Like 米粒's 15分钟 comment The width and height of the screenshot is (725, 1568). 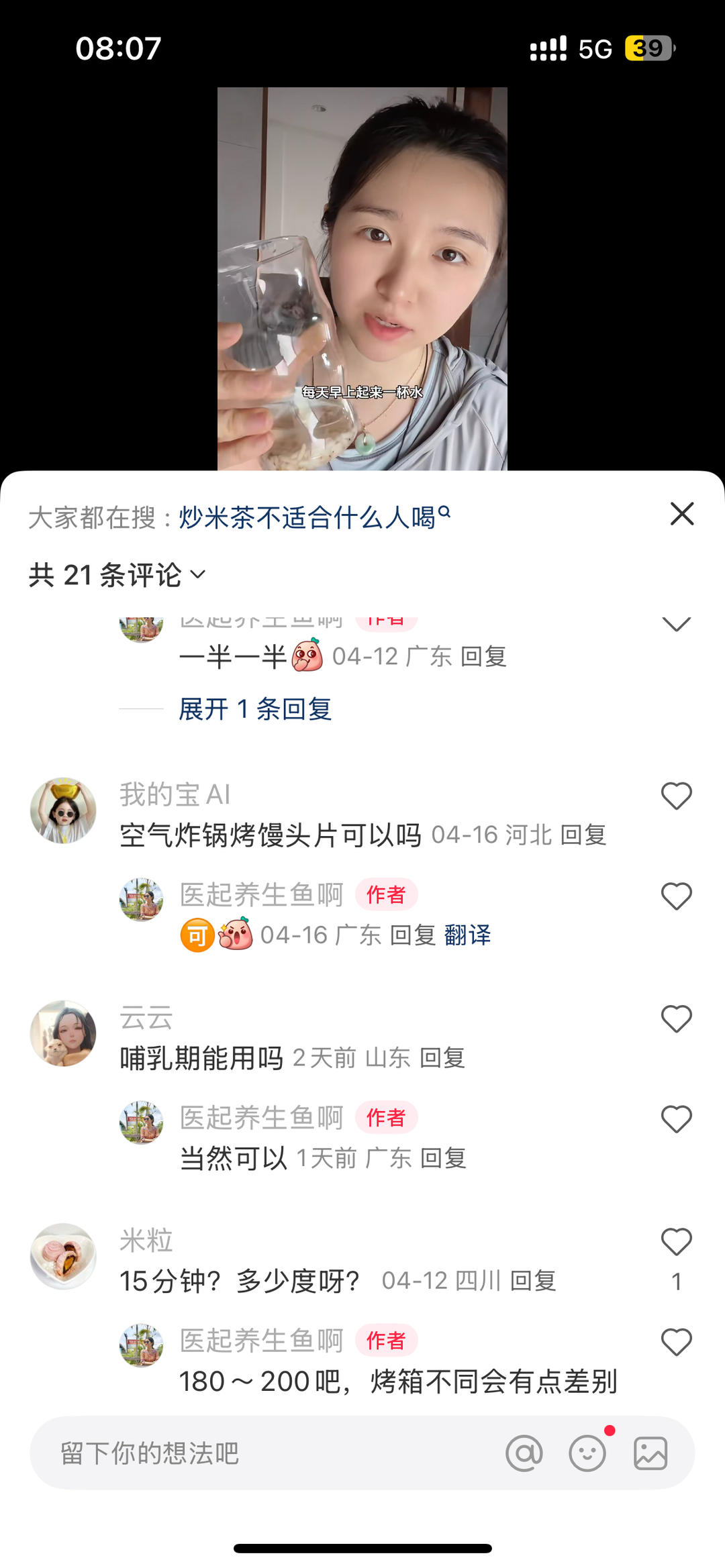[677, 1242]
